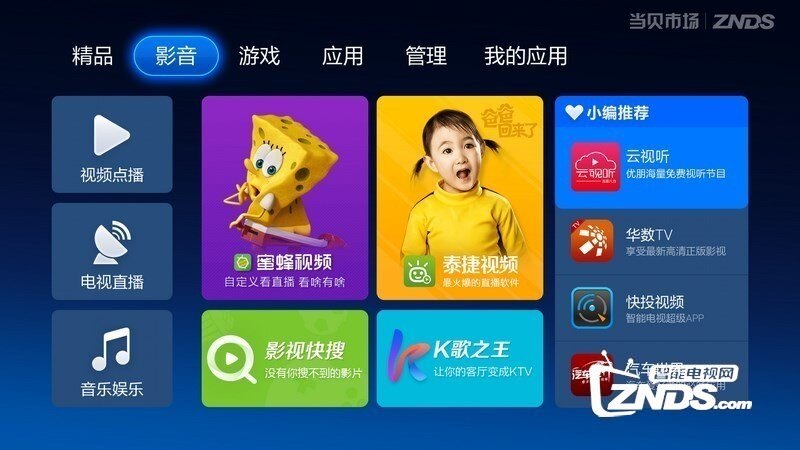Open the 我的应用 tab
Screen dimensions: 800x450
click(x=525, y=56)
